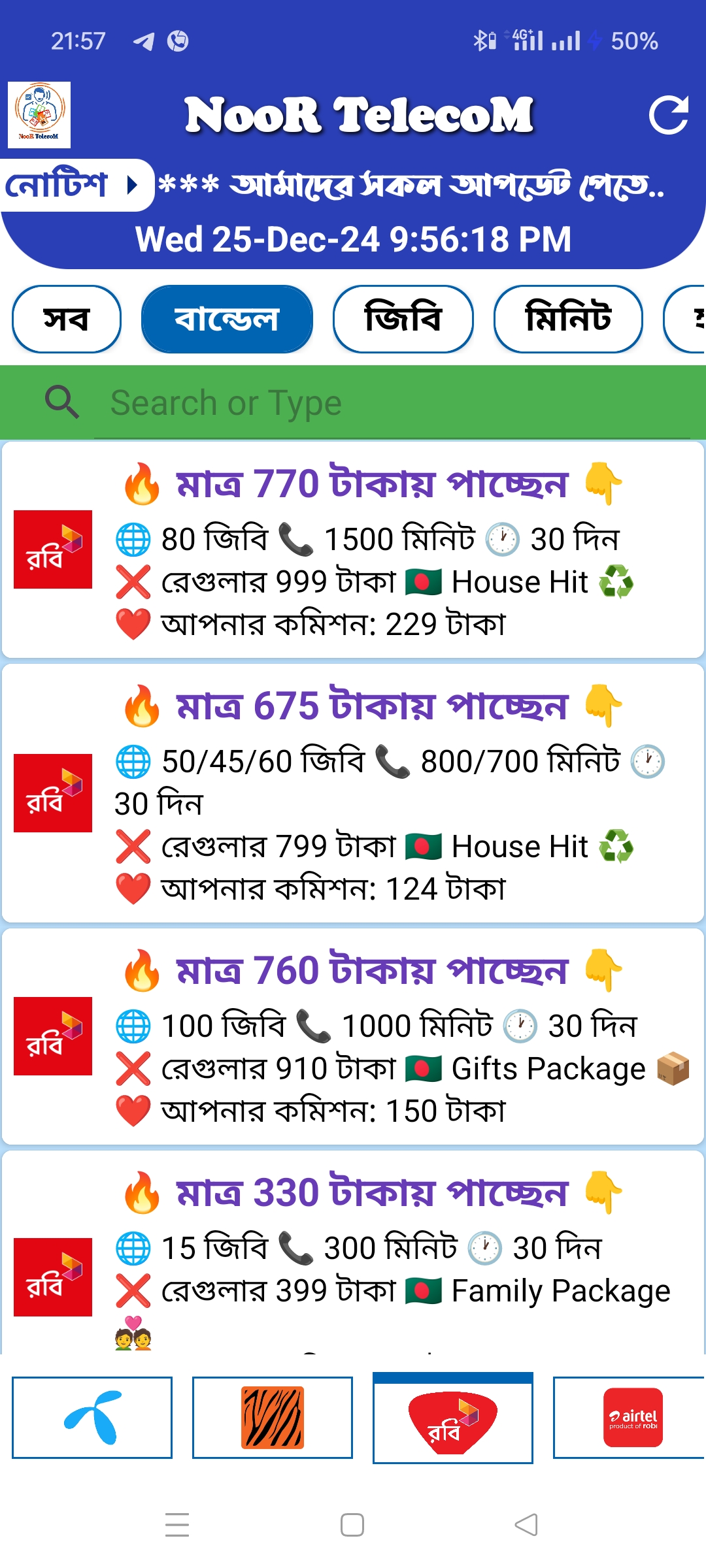The width and height of the screenshot is (706, 1568).
Task: Tap the Search or Type field
Action: 392,403
